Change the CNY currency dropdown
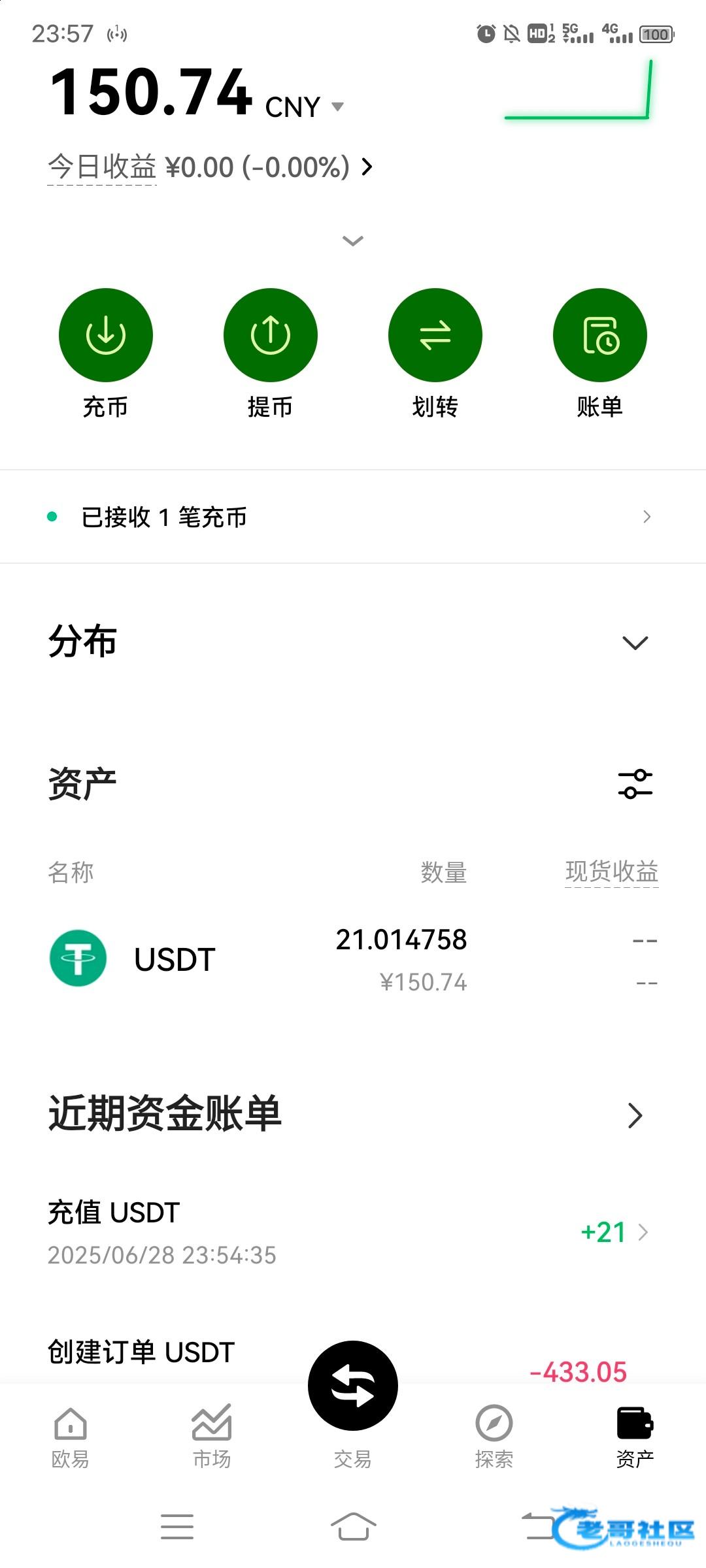 (x=305, y=107)
